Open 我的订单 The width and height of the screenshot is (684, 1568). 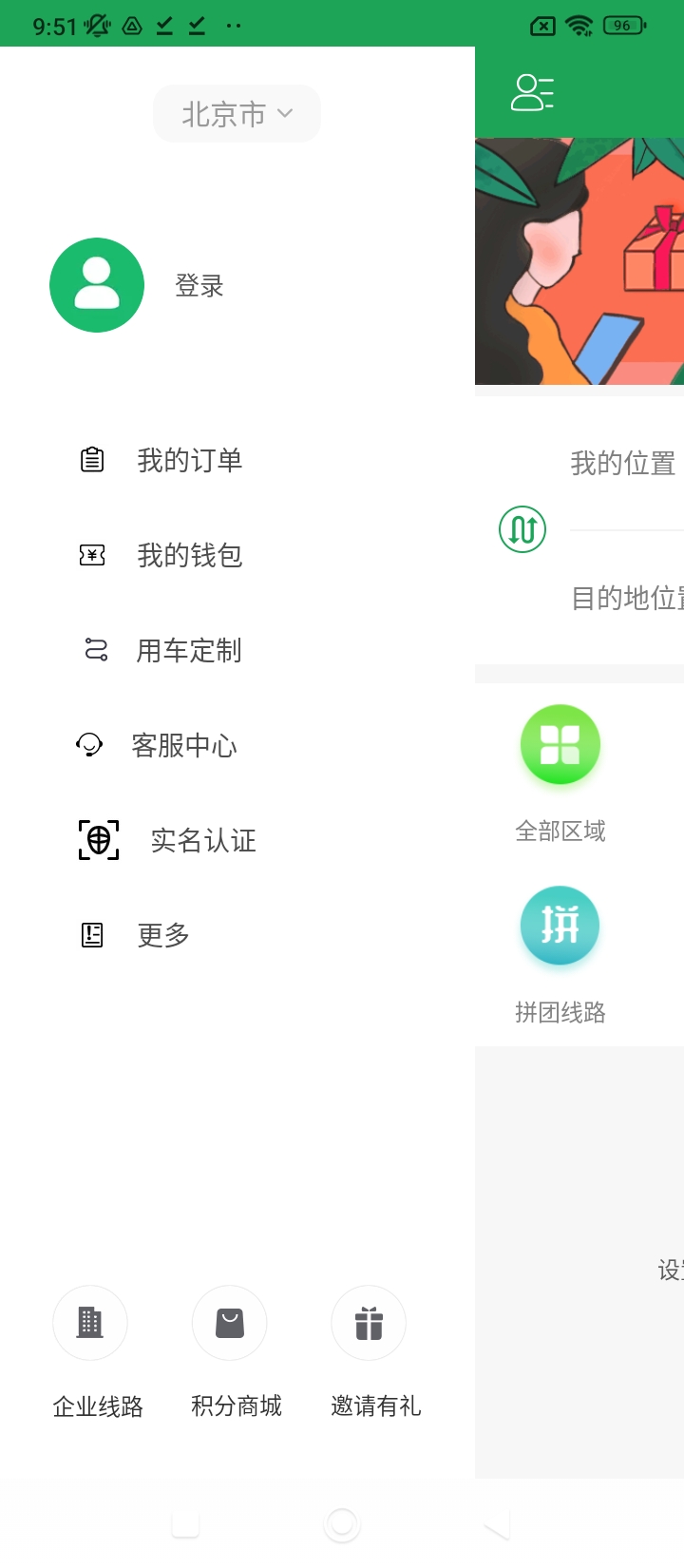(x=189, y=461)
